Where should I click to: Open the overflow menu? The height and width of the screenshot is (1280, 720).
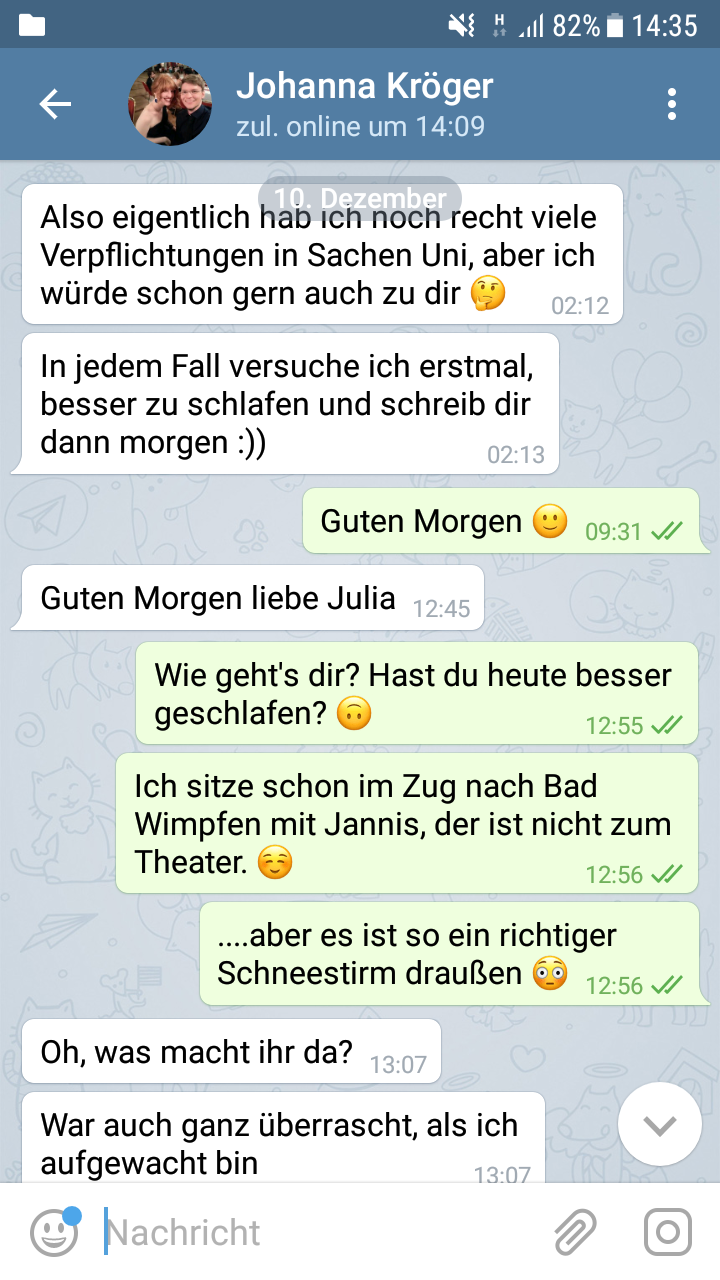point(671,104)
